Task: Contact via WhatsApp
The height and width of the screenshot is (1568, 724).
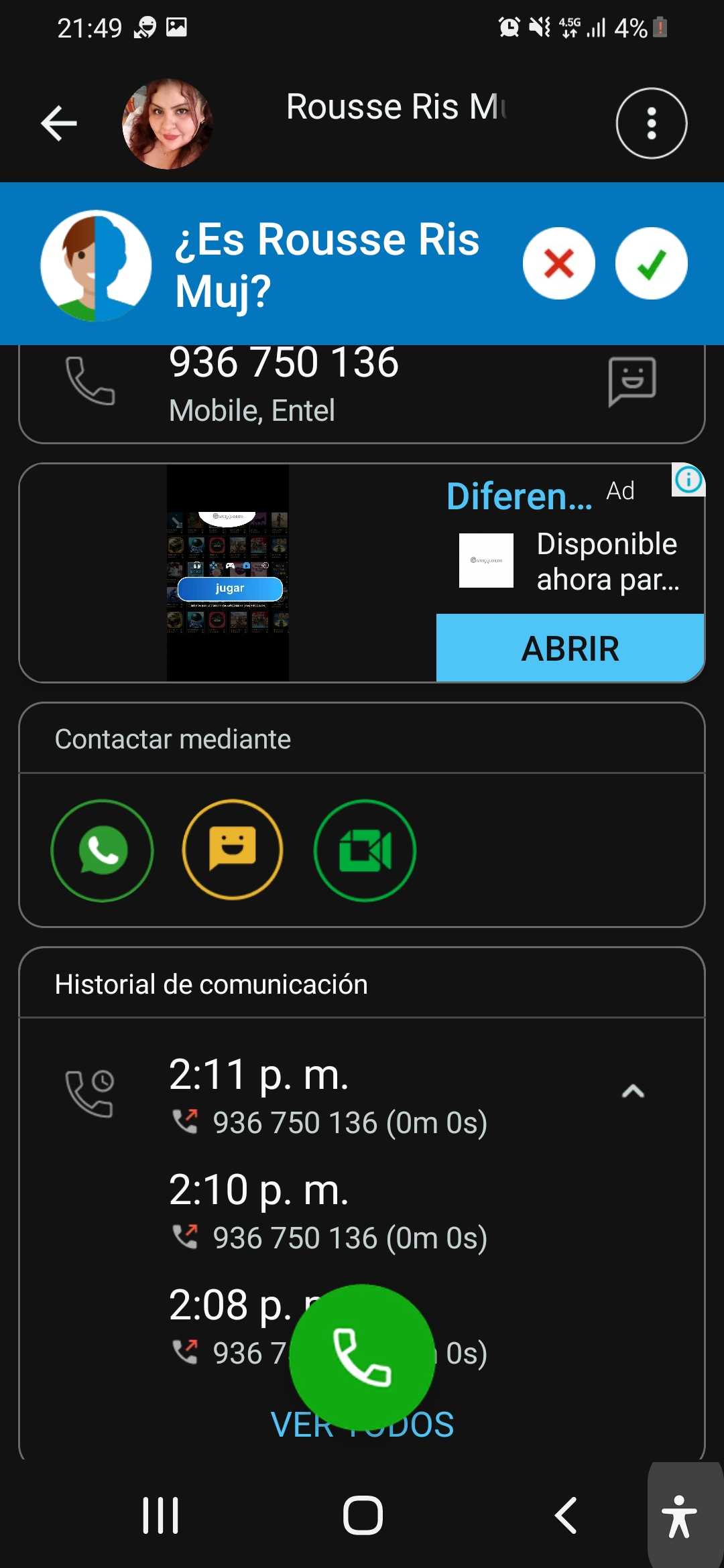Action: coord(103,850)
